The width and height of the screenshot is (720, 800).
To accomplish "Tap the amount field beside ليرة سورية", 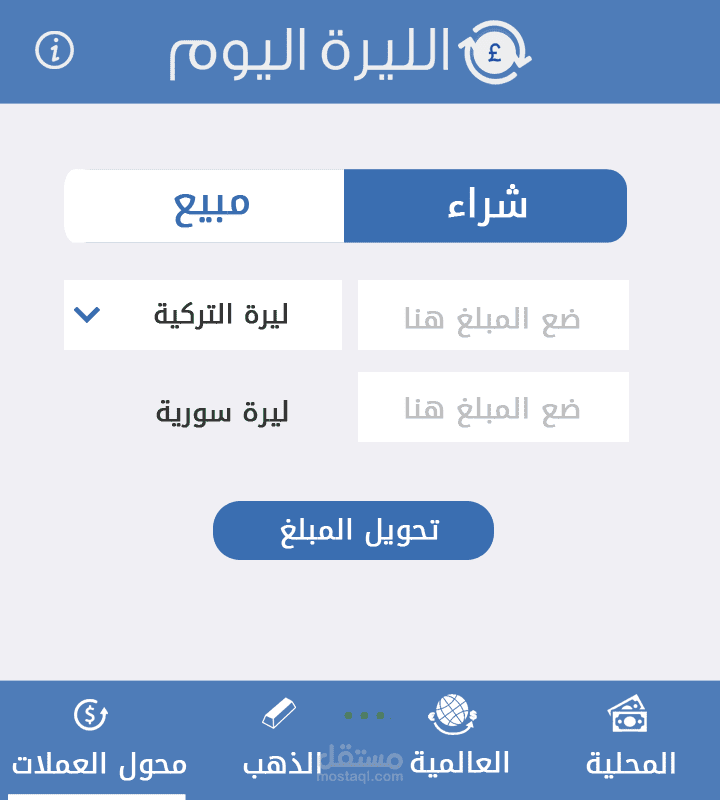I will coord(493,407).
